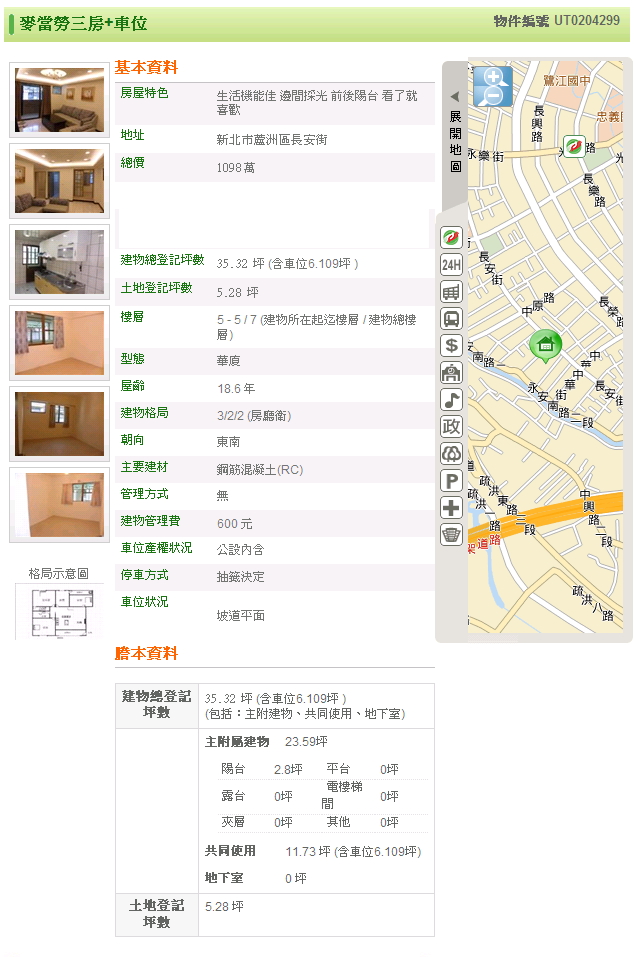The image size is (634, 957).
Task: Open the first living room photo
Action: point(59,100)
